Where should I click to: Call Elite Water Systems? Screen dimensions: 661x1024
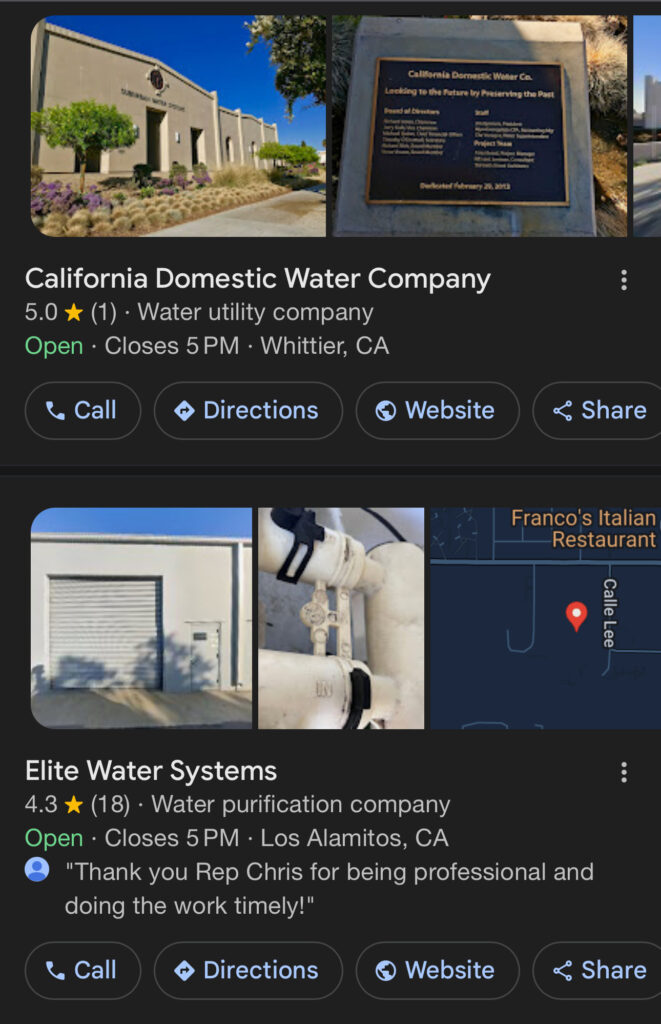click(82, 970)
